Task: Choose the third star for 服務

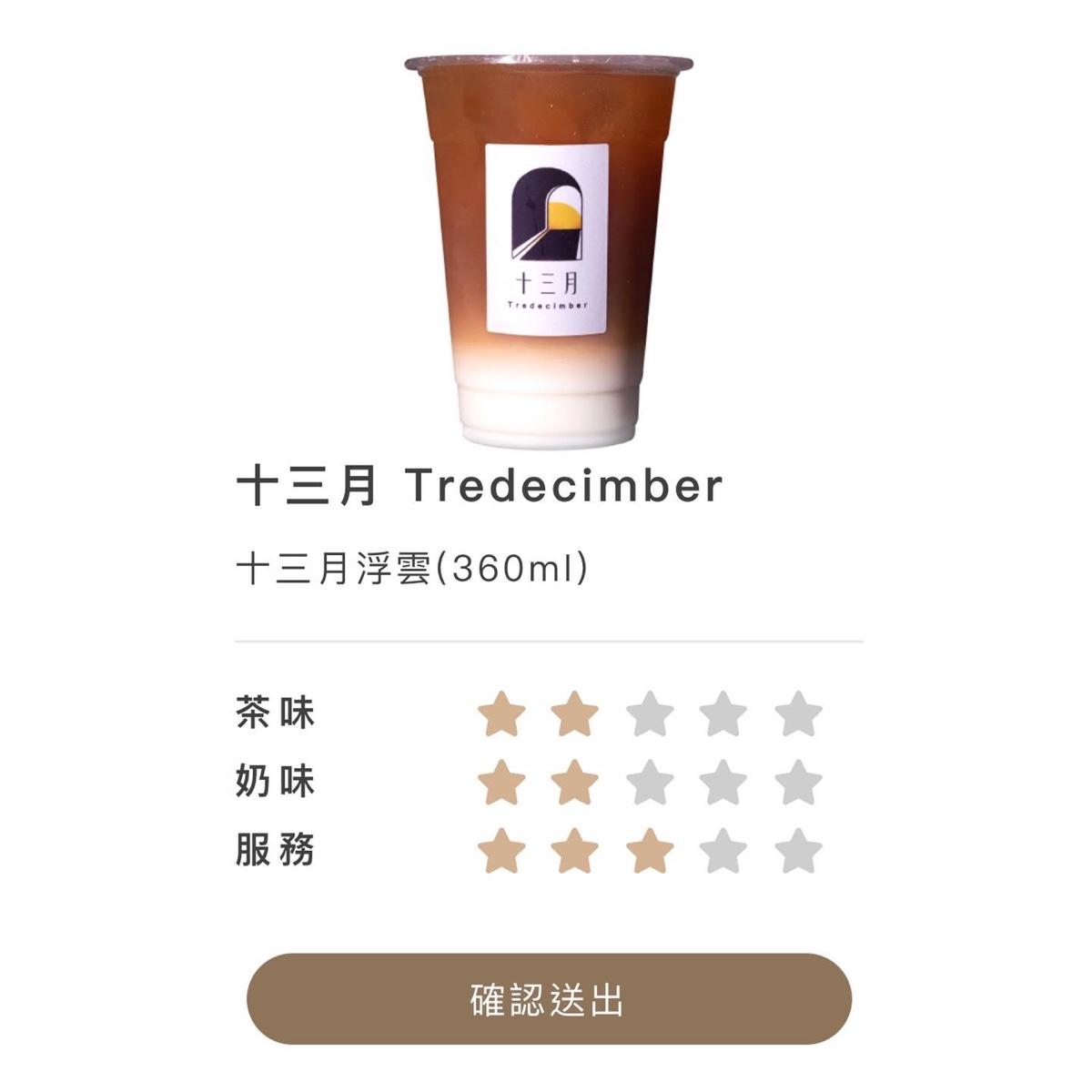Action: (650, 851)
